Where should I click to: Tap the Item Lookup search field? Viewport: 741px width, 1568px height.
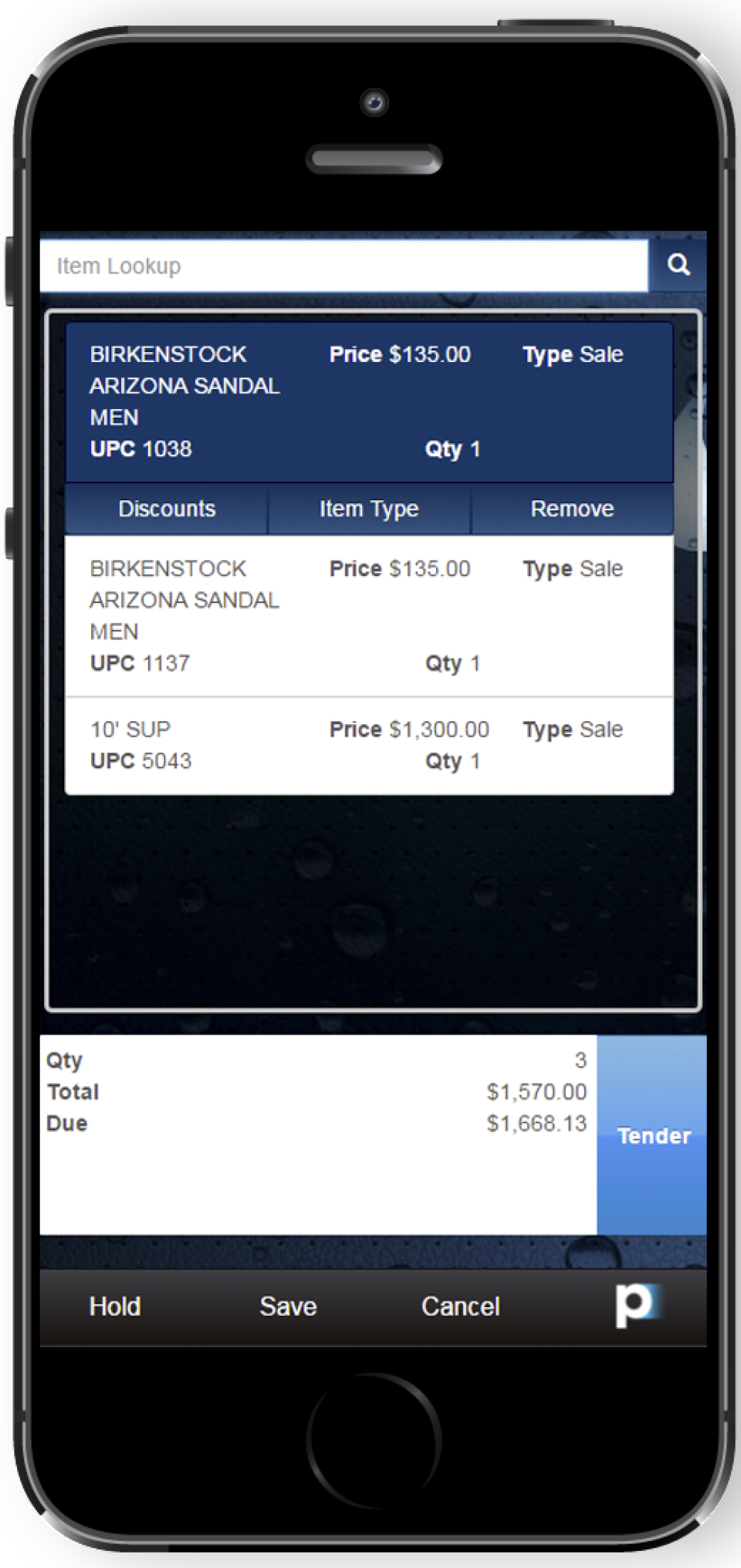(x=343, y=266)
